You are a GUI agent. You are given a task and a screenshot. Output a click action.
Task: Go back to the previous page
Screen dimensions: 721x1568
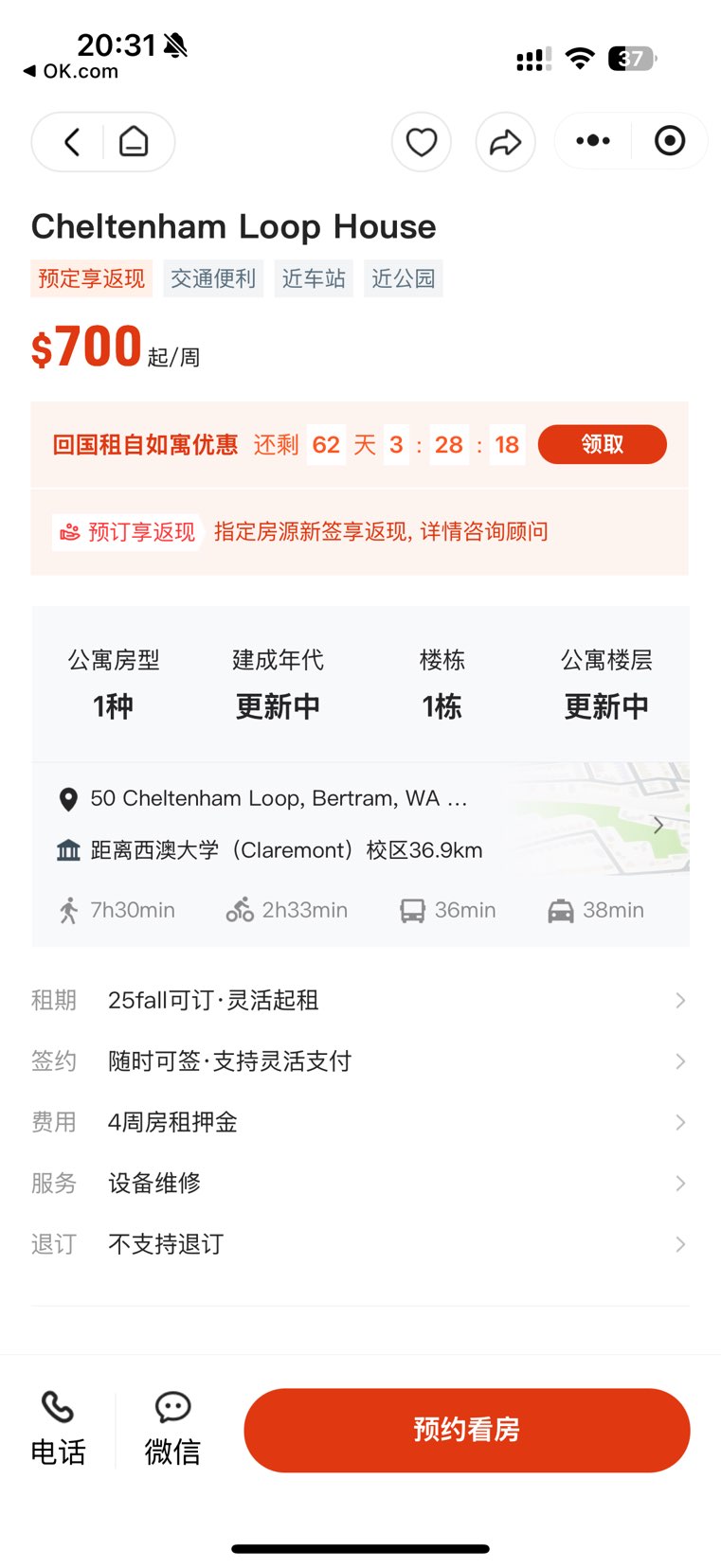(x=72, y=142)
